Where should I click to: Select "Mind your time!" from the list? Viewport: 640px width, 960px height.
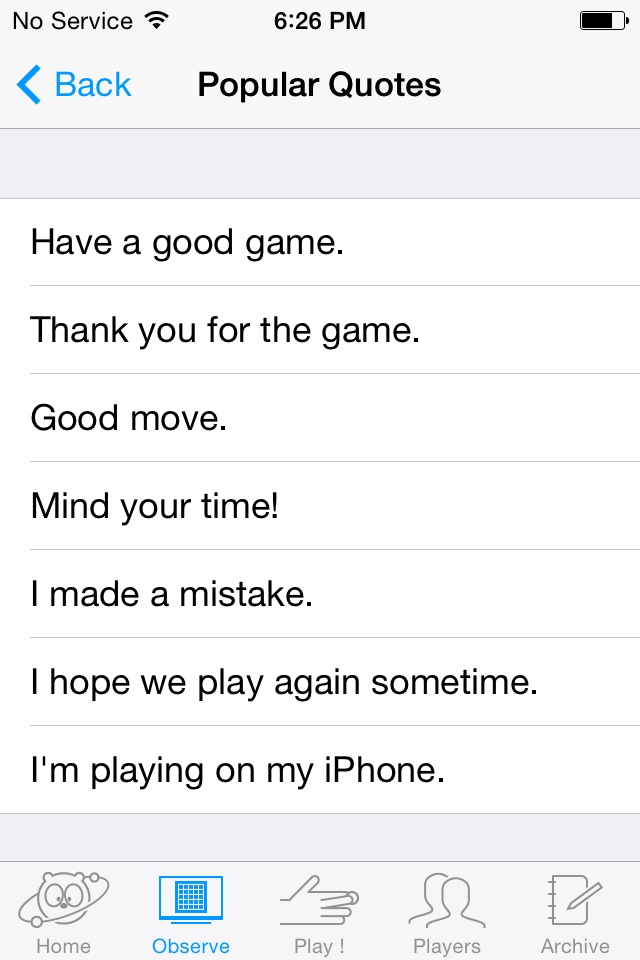point(320,506)
